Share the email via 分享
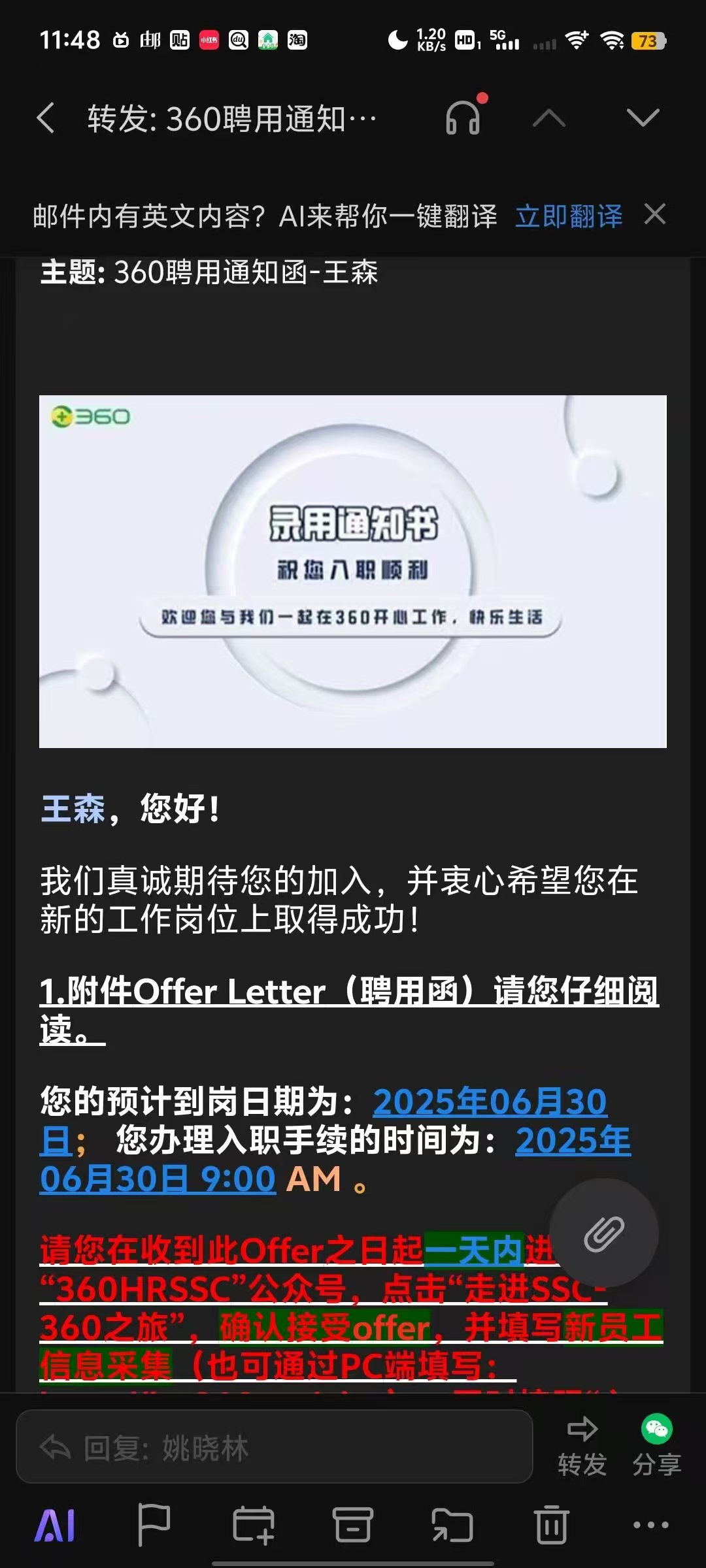 coord(656,1445)
